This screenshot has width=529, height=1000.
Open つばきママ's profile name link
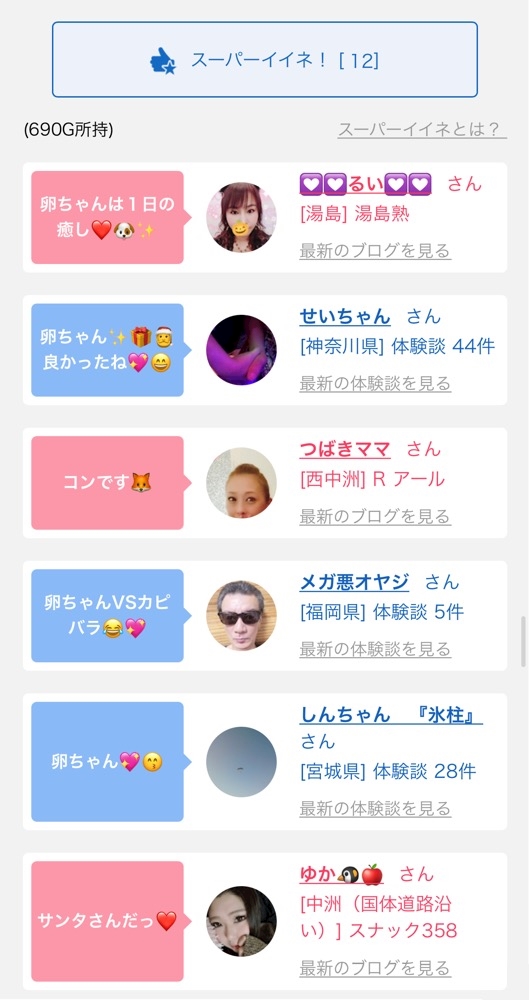click(x=345, y=449)
